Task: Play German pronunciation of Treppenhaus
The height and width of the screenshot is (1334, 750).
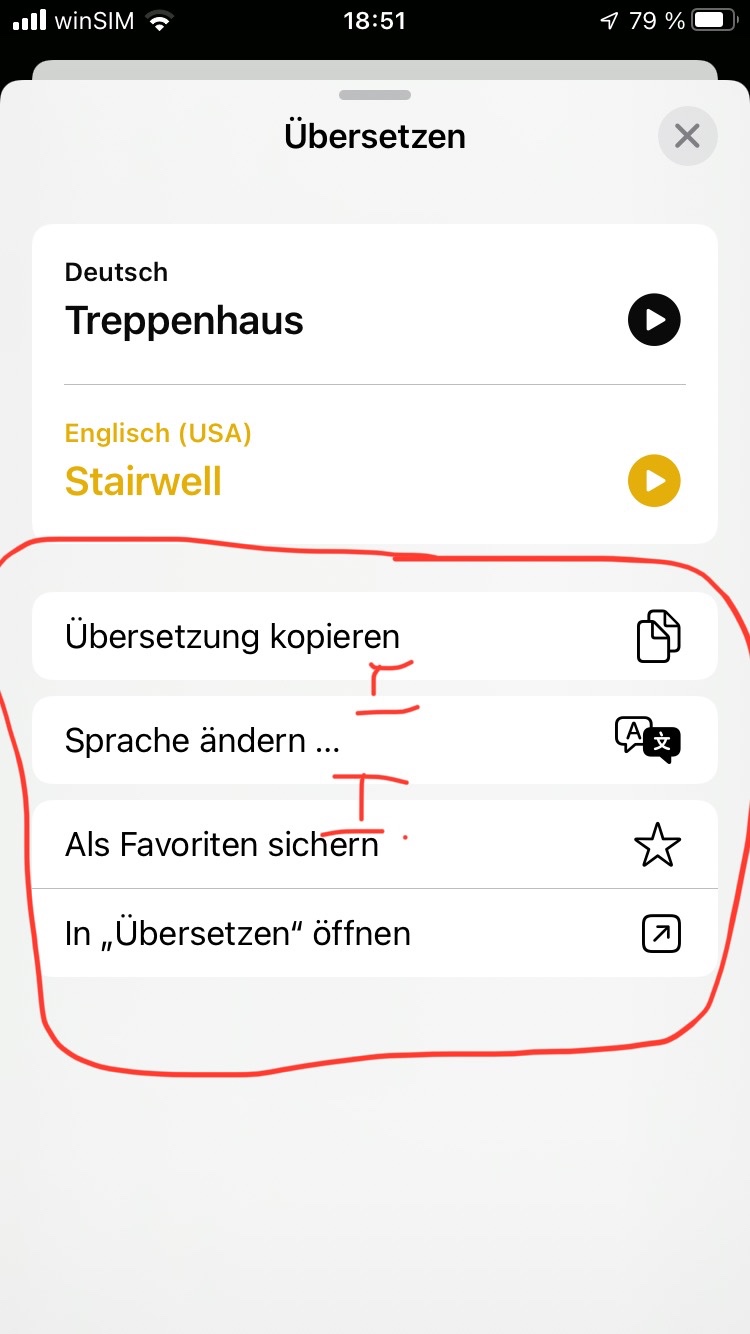Action: [x=654, y=320]
